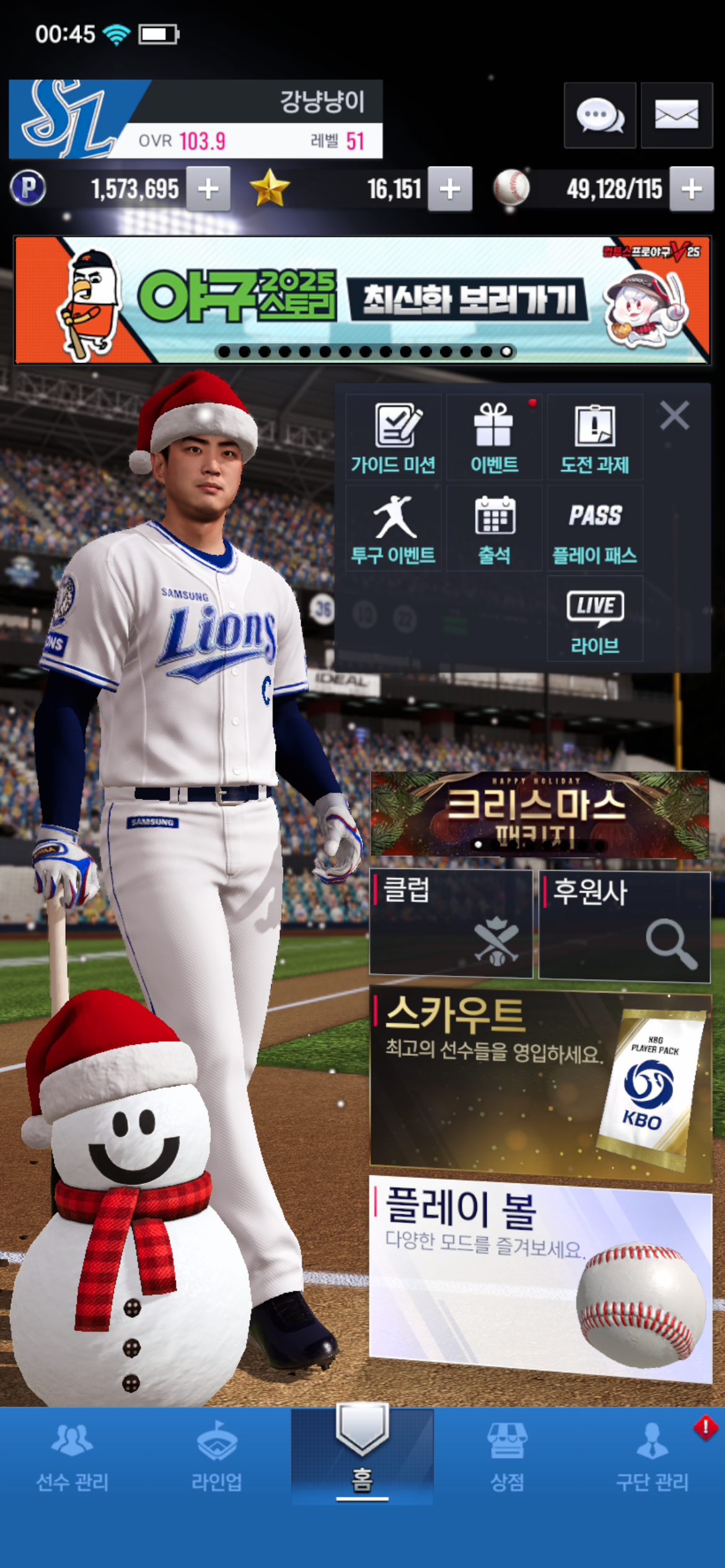The width and height of the screenshot is (725, 1568).
Task: Open the mailbox envelope icon
Action: point(676,115)
